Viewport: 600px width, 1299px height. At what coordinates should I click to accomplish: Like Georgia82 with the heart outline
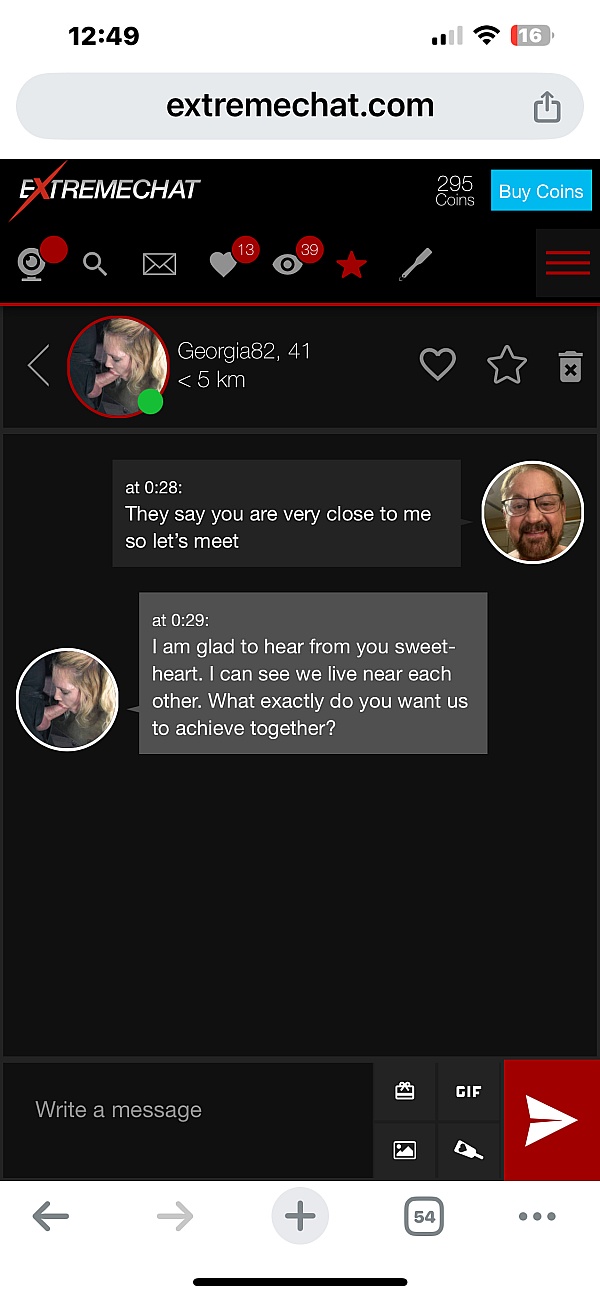[437, 366]
